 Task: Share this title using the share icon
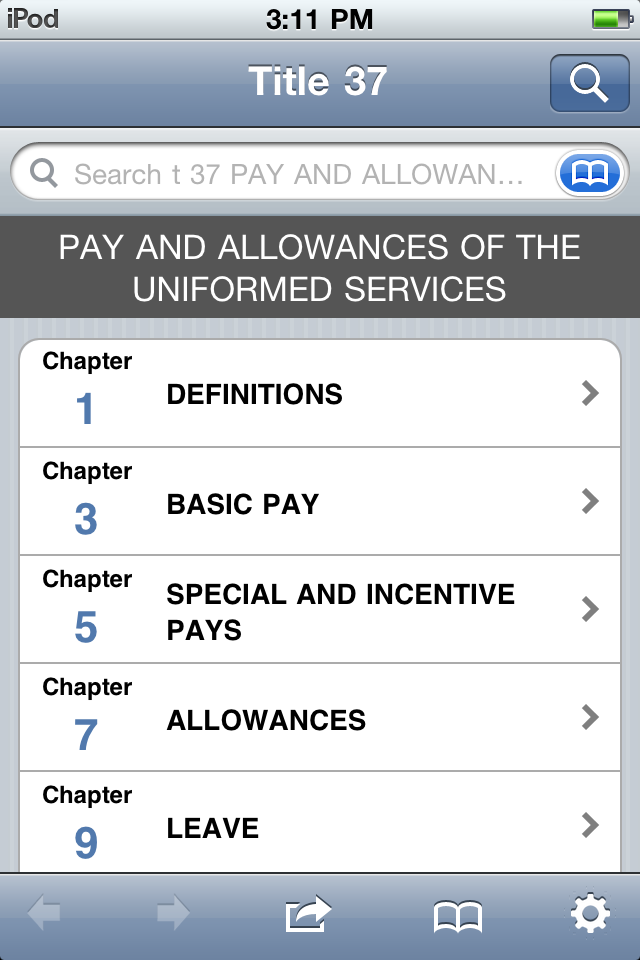(x=308, y=914)
